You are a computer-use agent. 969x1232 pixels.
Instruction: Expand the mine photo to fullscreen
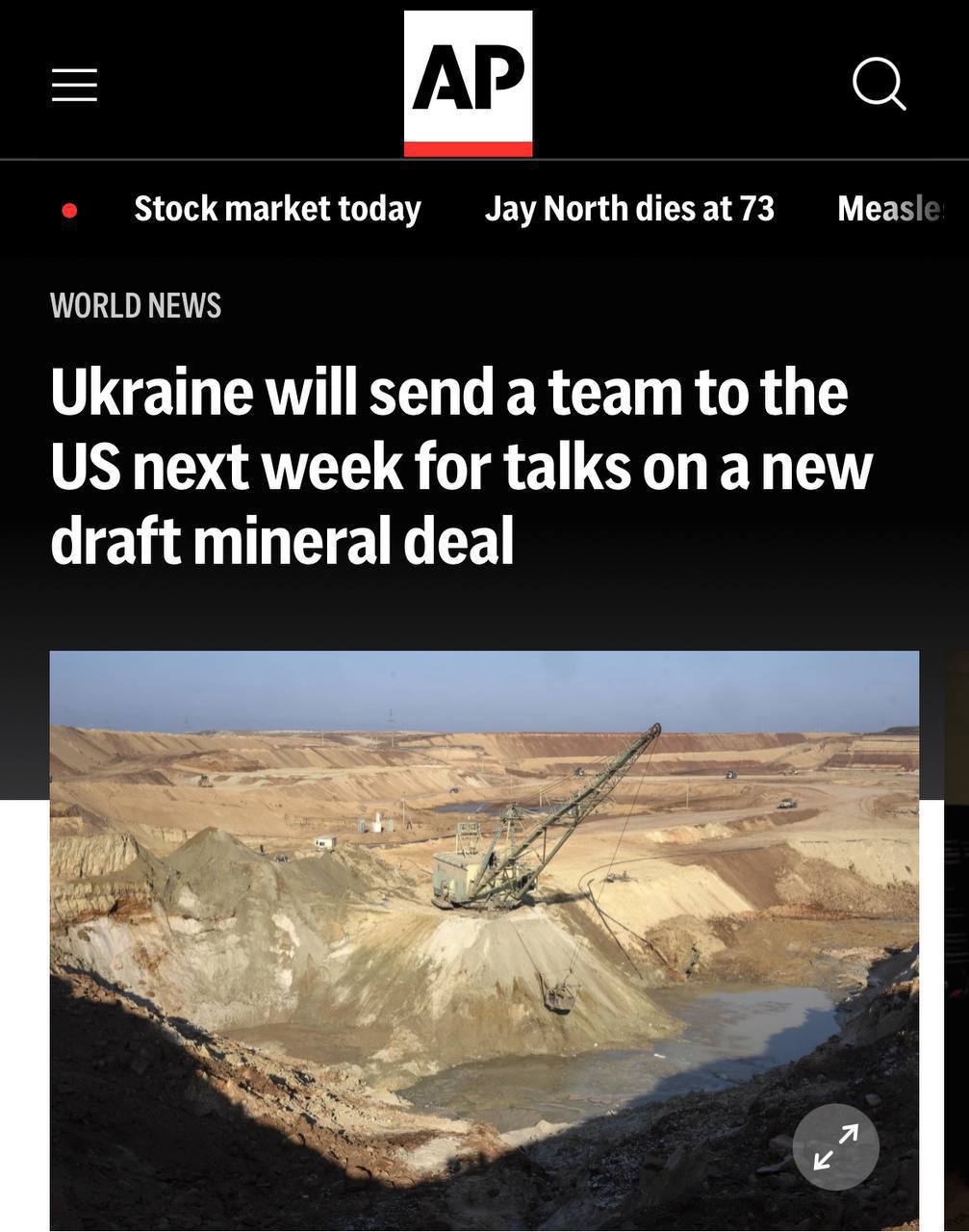click(835, 1146)
